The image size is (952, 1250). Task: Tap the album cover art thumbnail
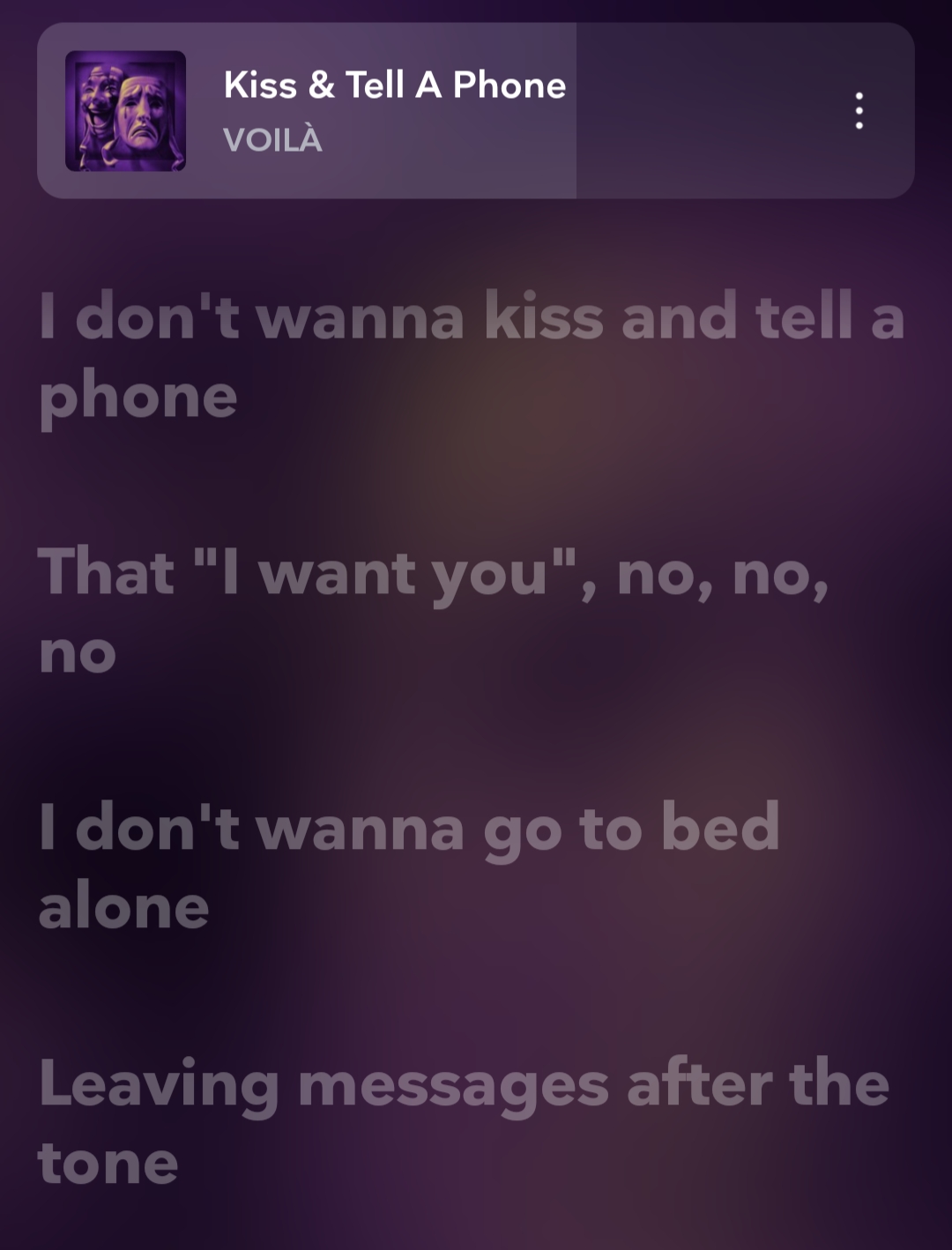(x=125, y=111)
